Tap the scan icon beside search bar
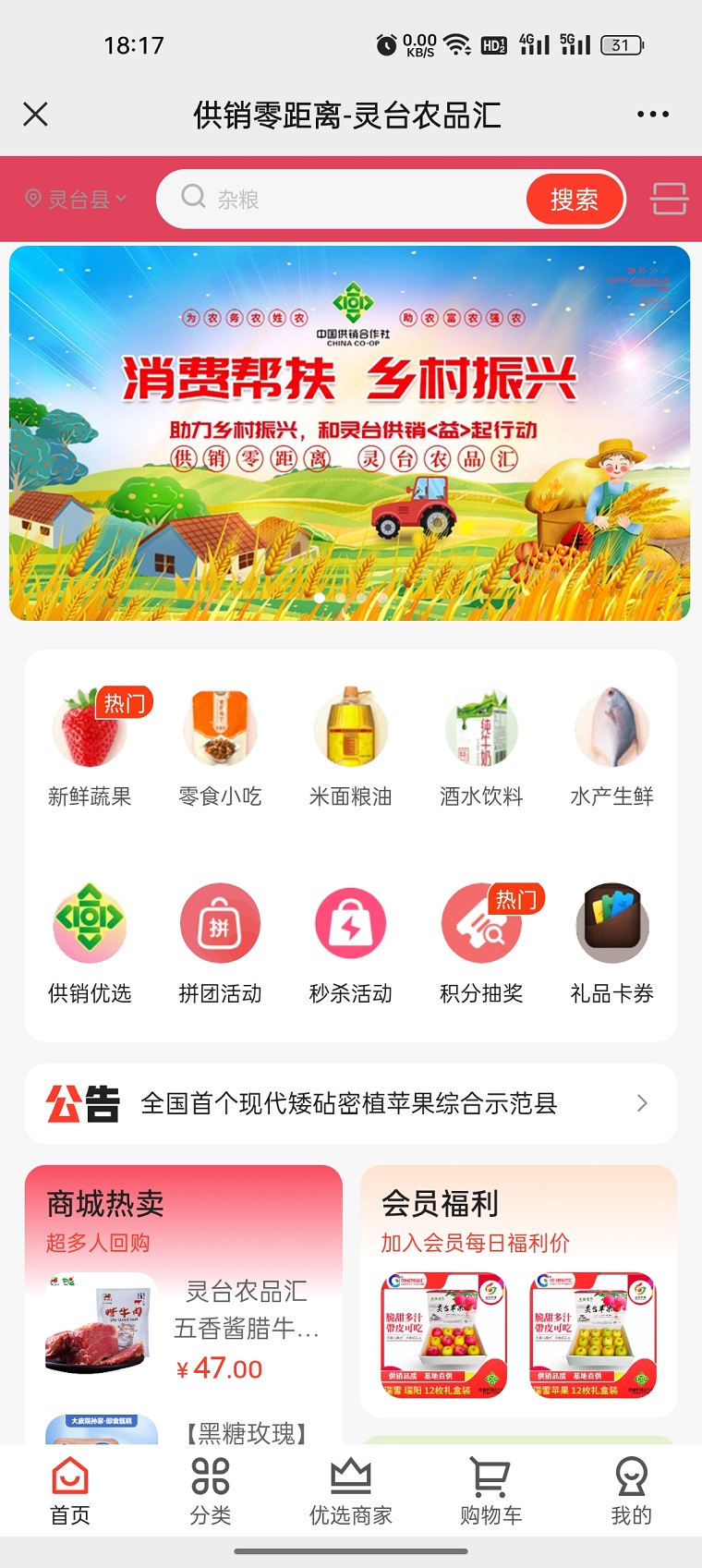This screenshot has width=702, height=1568. click(669, 198)
